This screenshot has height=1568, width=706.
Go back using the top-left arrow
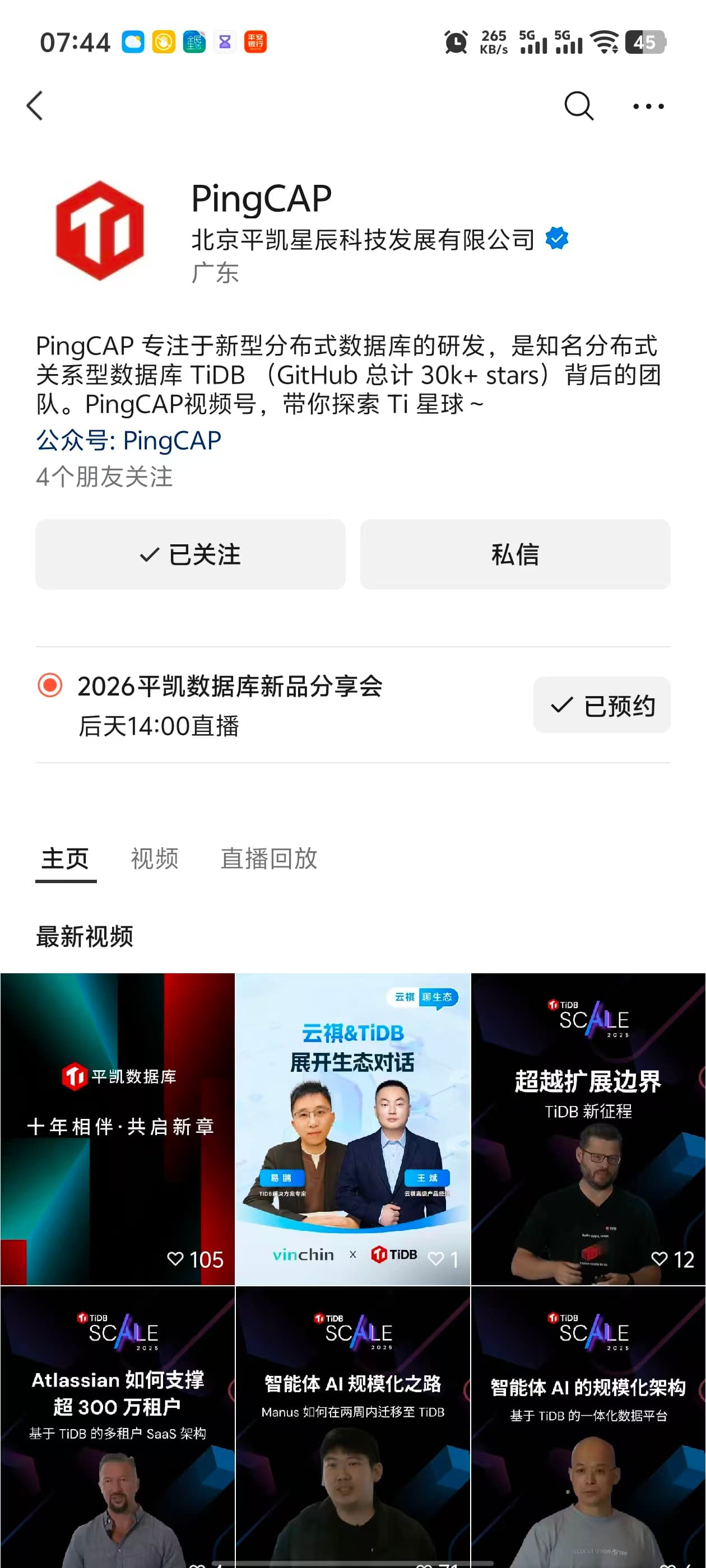35,106
